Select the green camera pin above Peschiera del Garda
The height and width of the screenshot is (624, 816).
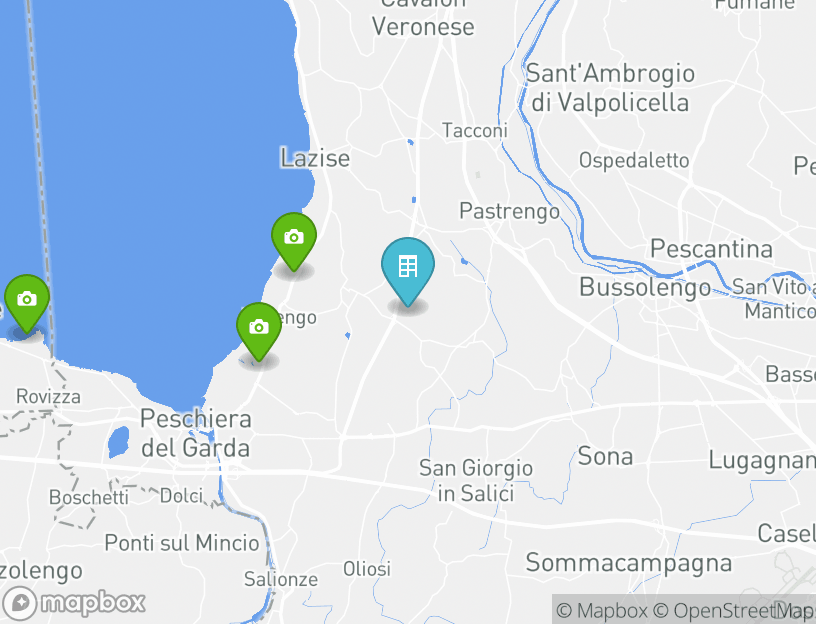(258, 329)
